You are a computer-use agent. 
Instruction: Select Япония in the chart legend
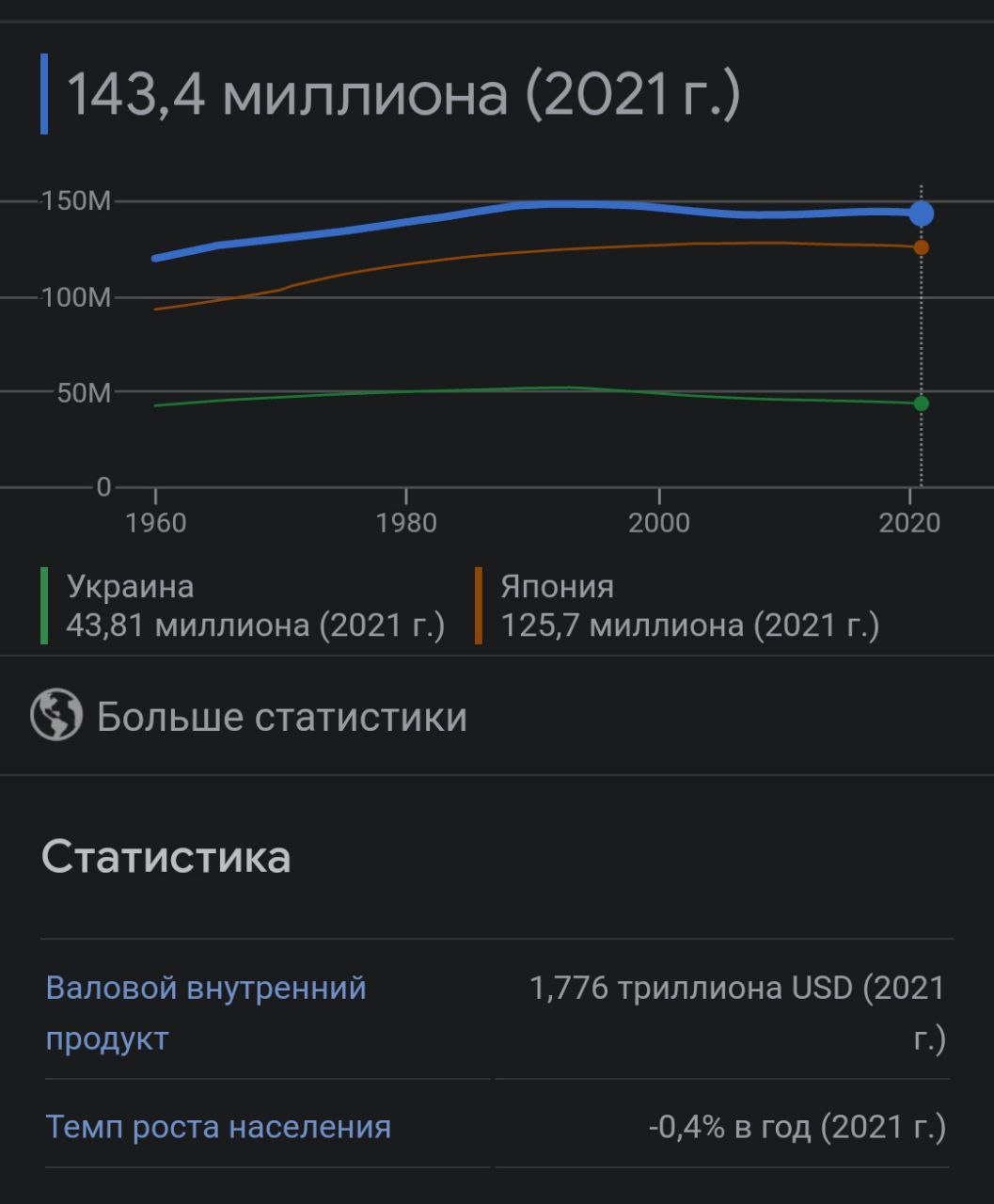(557, 587)
